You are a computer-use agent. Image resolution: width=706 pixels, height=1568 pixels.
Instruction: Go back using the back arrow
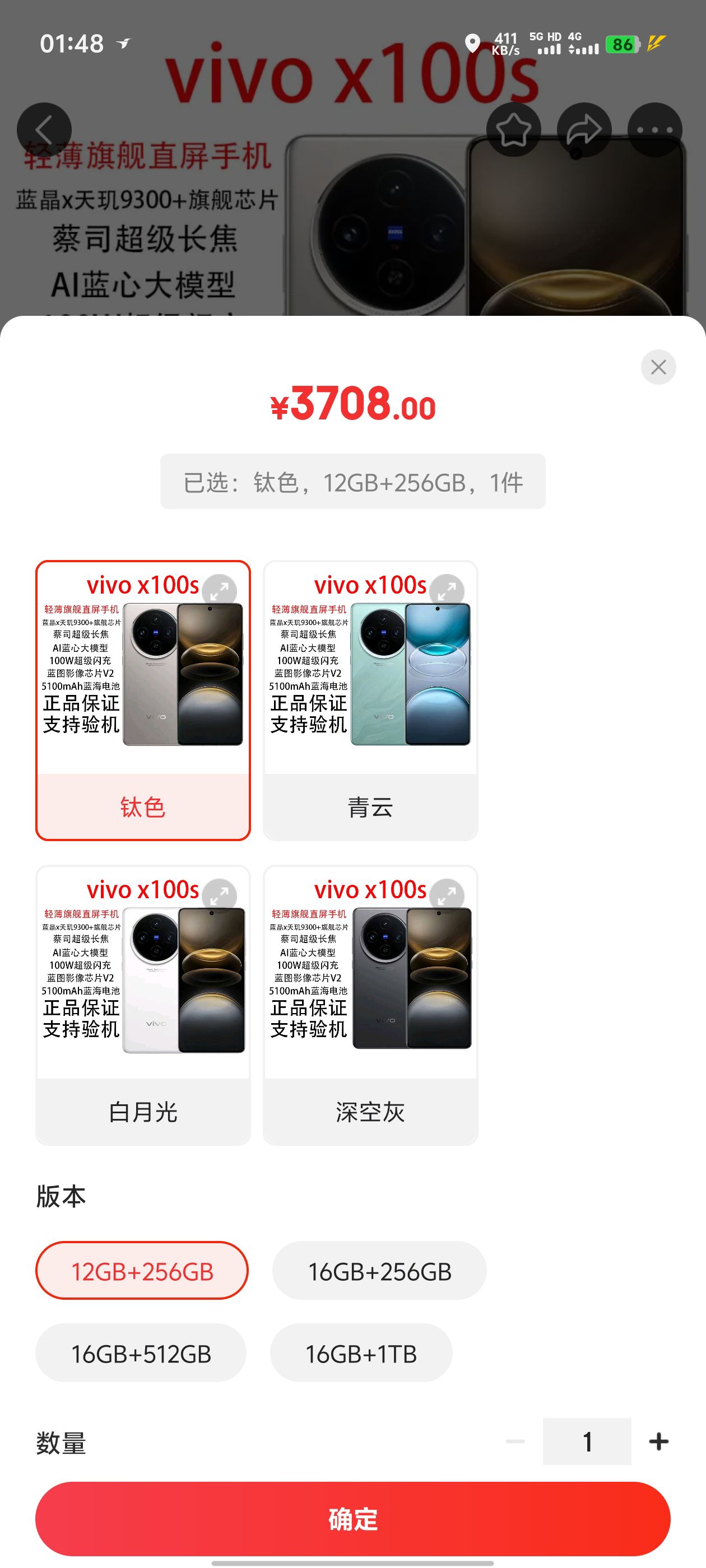44,130
